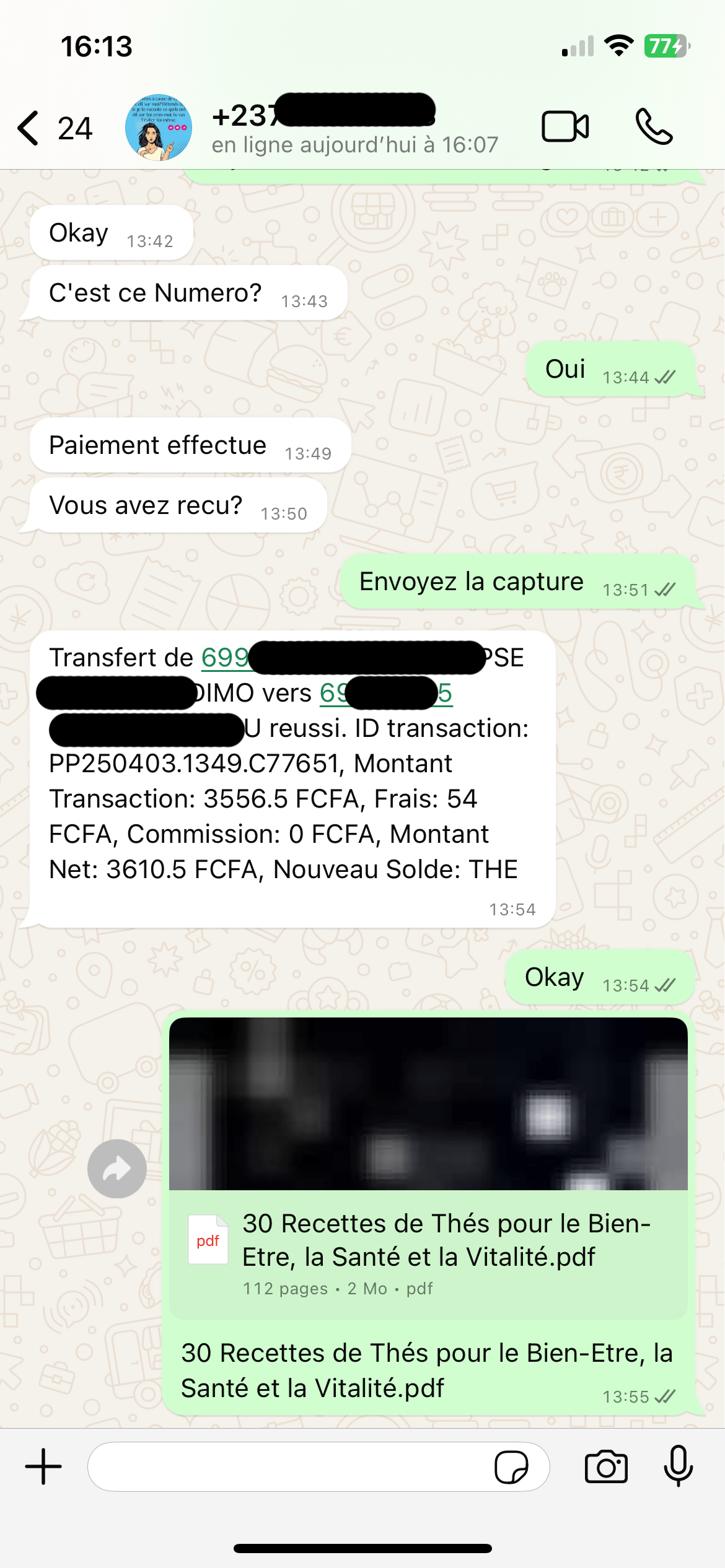The image size is (725, 1568).
Task: Forward the PDF using the arrow icon
Action: tap(117, 1169)
